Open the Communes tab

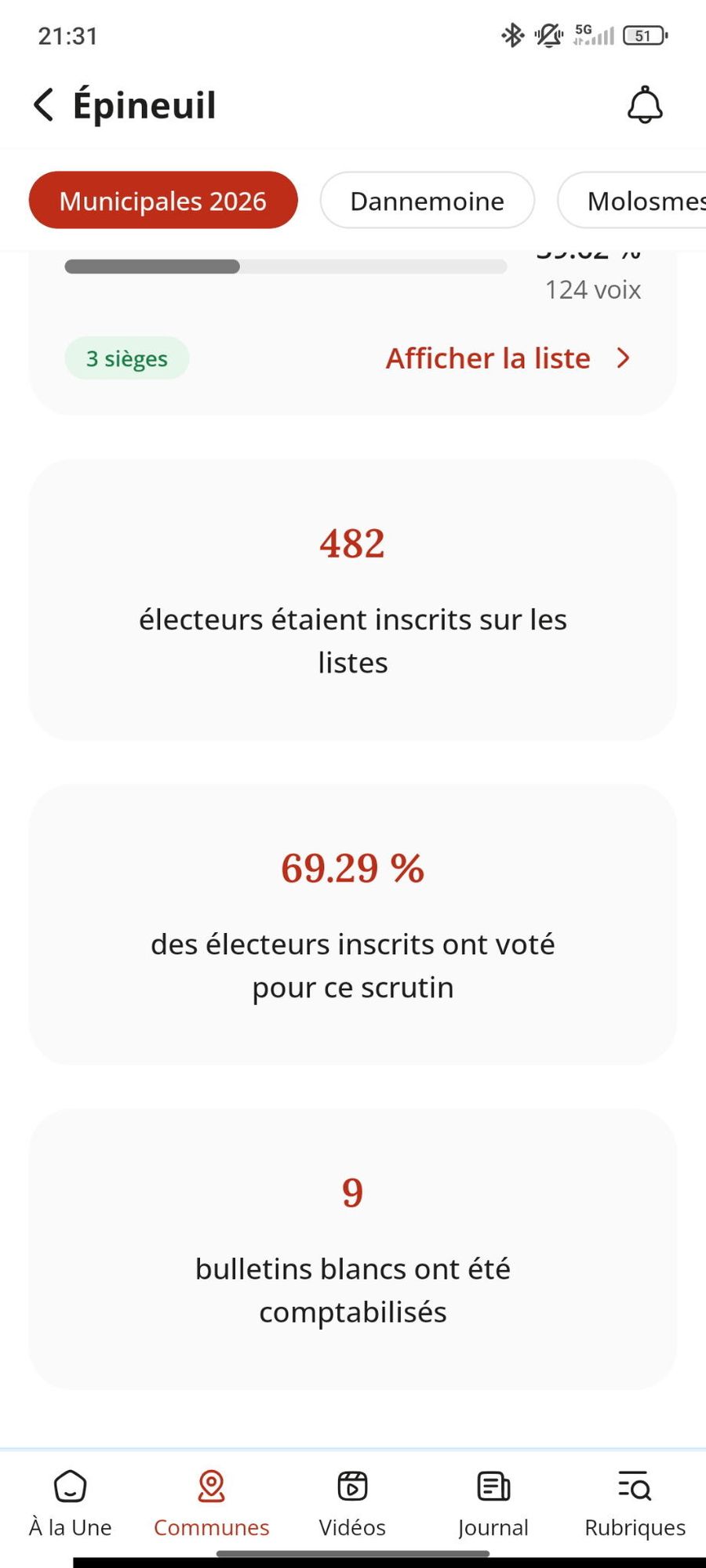[x=212, y=1504]
